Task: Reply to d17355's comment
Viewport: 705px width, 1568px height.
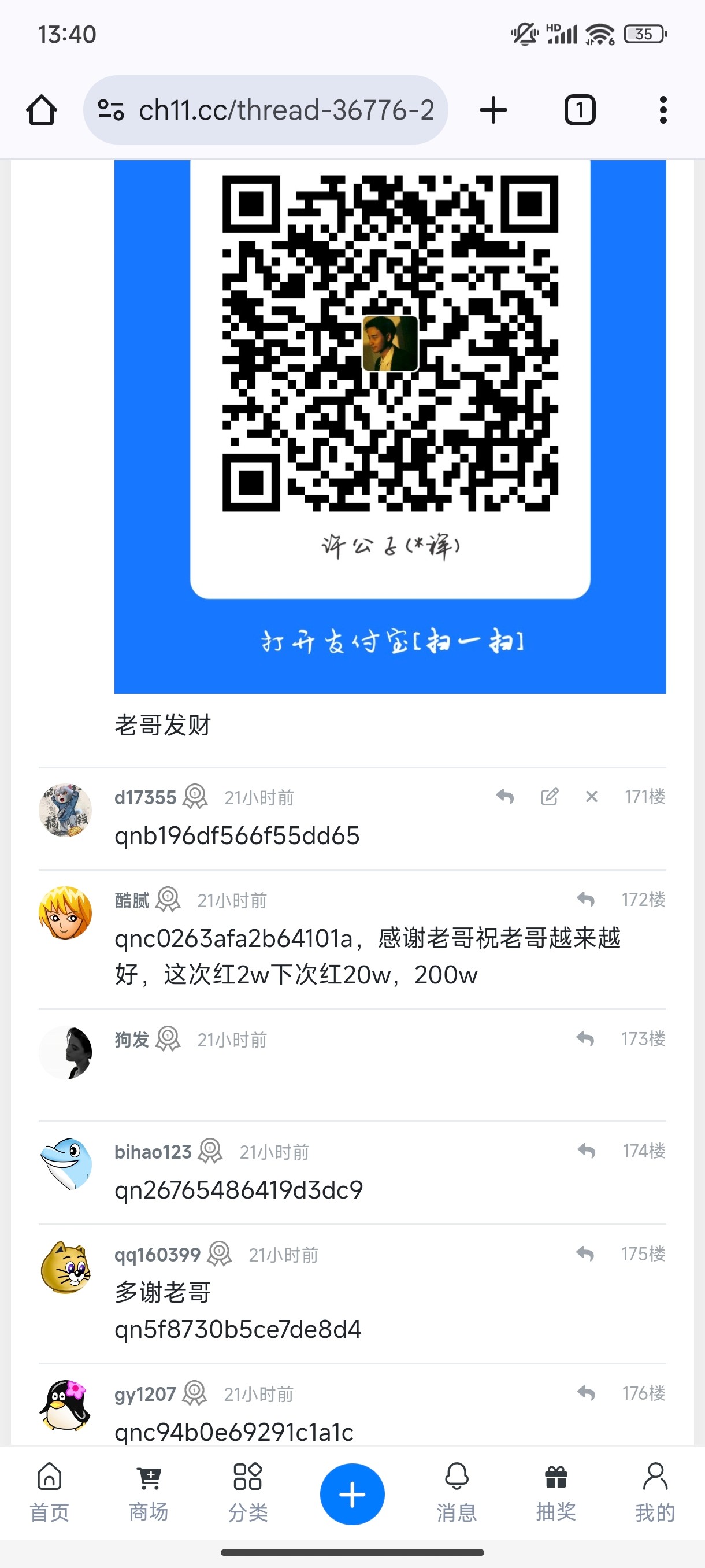Action: pos(505,796)
